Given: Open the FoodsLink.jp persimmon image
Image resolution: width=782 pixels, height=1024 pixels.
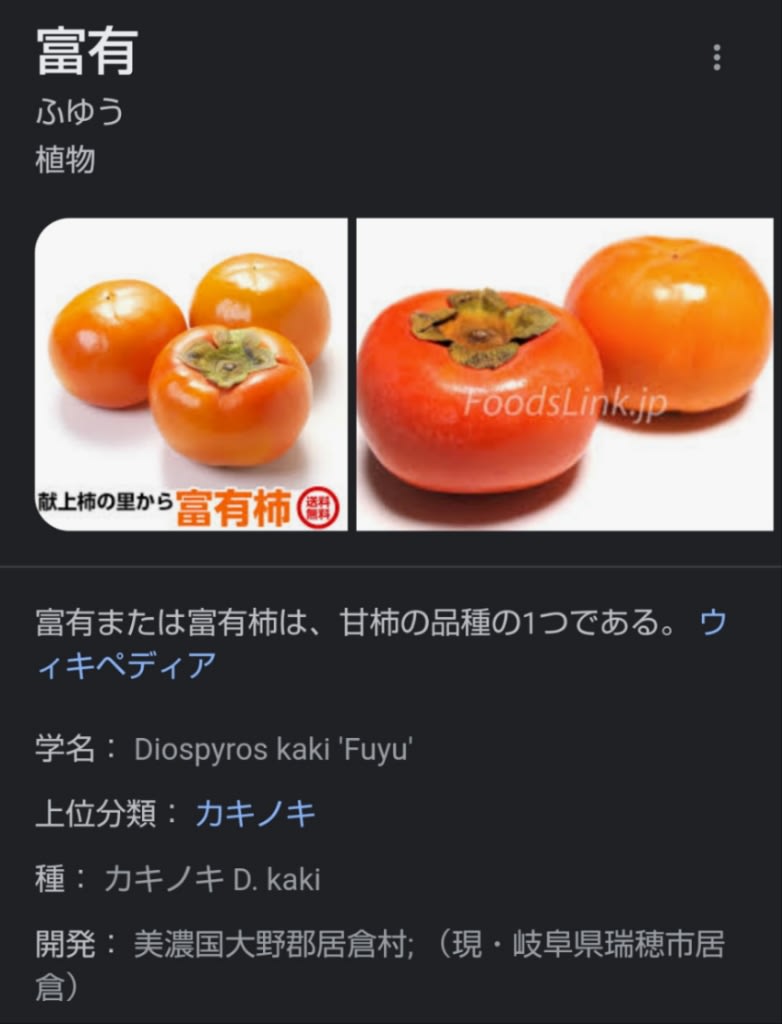Looking at the screenshot, I should 564,374.
